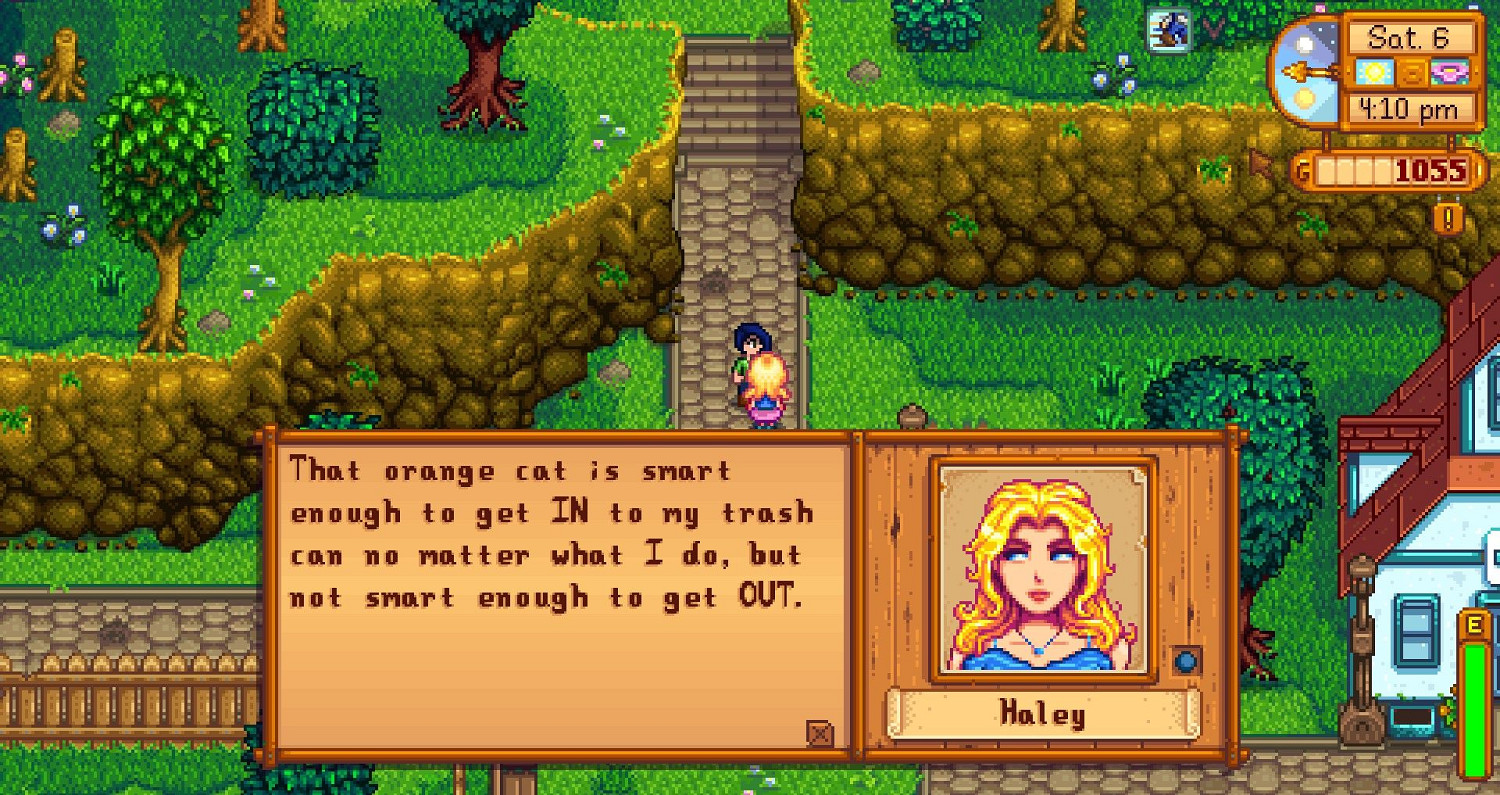Close Haley's dialogue with the X icon
This screenshot has height=795, width=1500.
[x=819, y=733]
